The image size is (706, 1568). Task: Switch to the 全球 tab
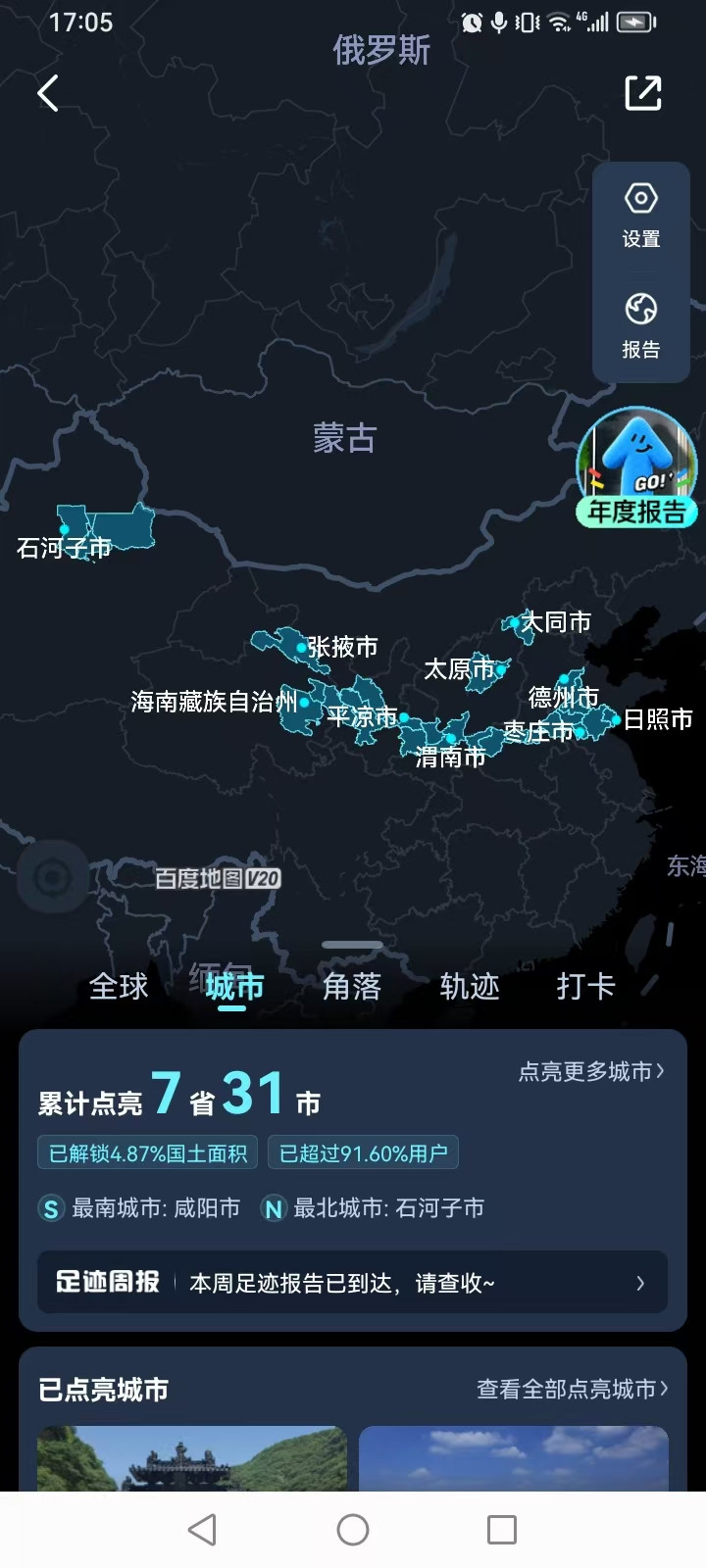[x=119, y=986]
